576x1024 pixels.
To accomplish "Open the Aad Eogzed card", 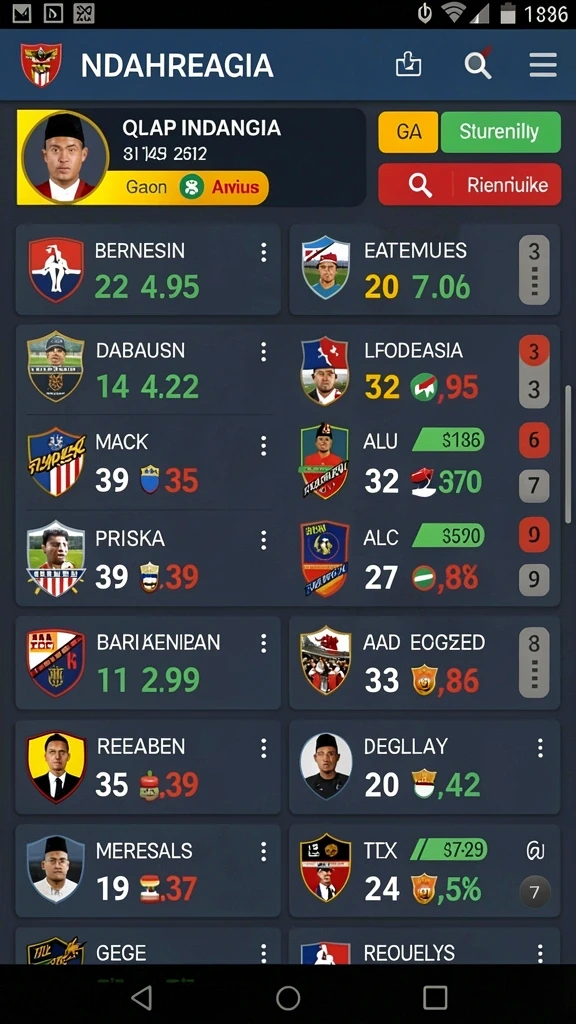I will tap(424, 663).
